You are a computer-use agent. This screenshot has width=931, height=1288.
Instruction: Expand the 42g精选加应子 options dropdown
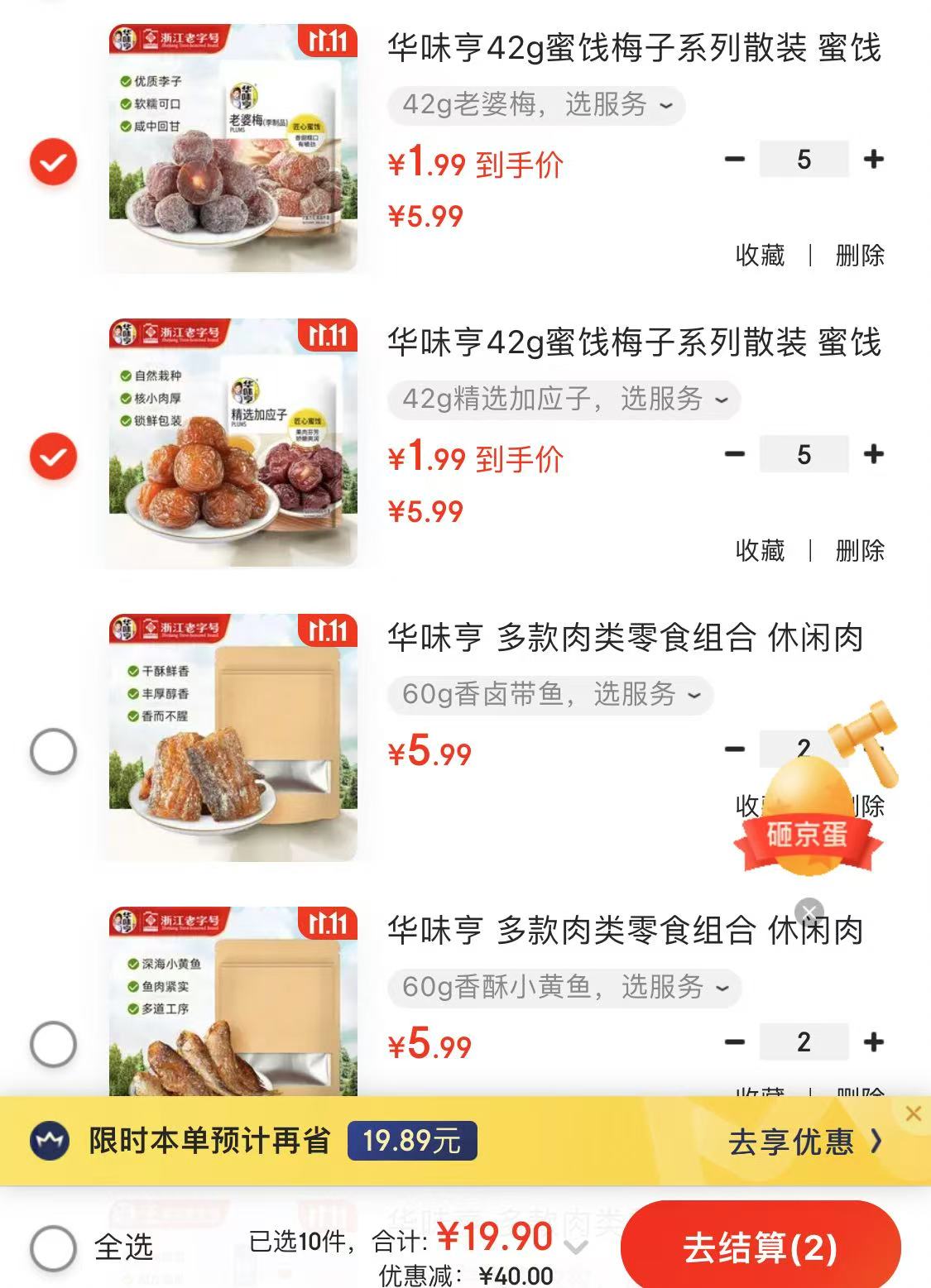tap(564, 400)
